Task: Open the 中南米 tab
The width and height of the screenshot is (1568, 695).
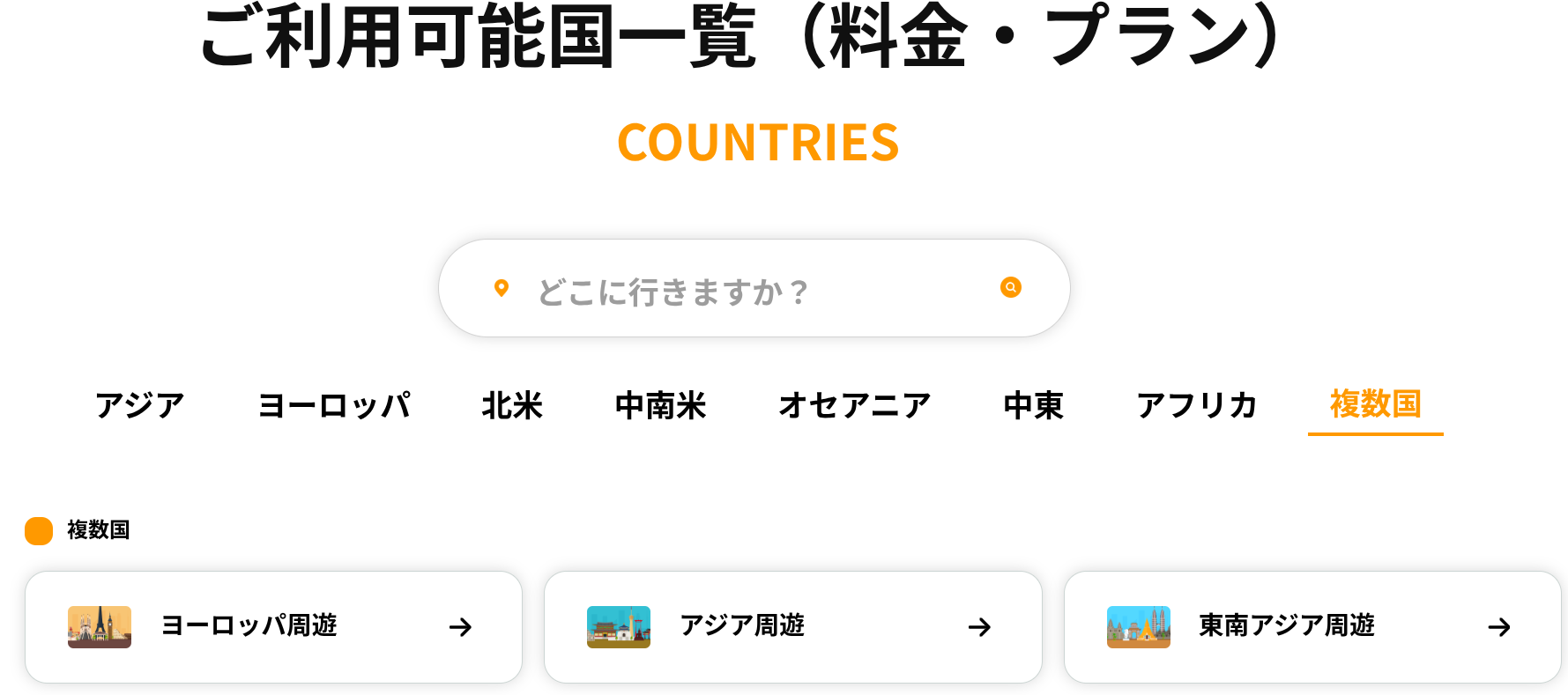Action: 660,405
